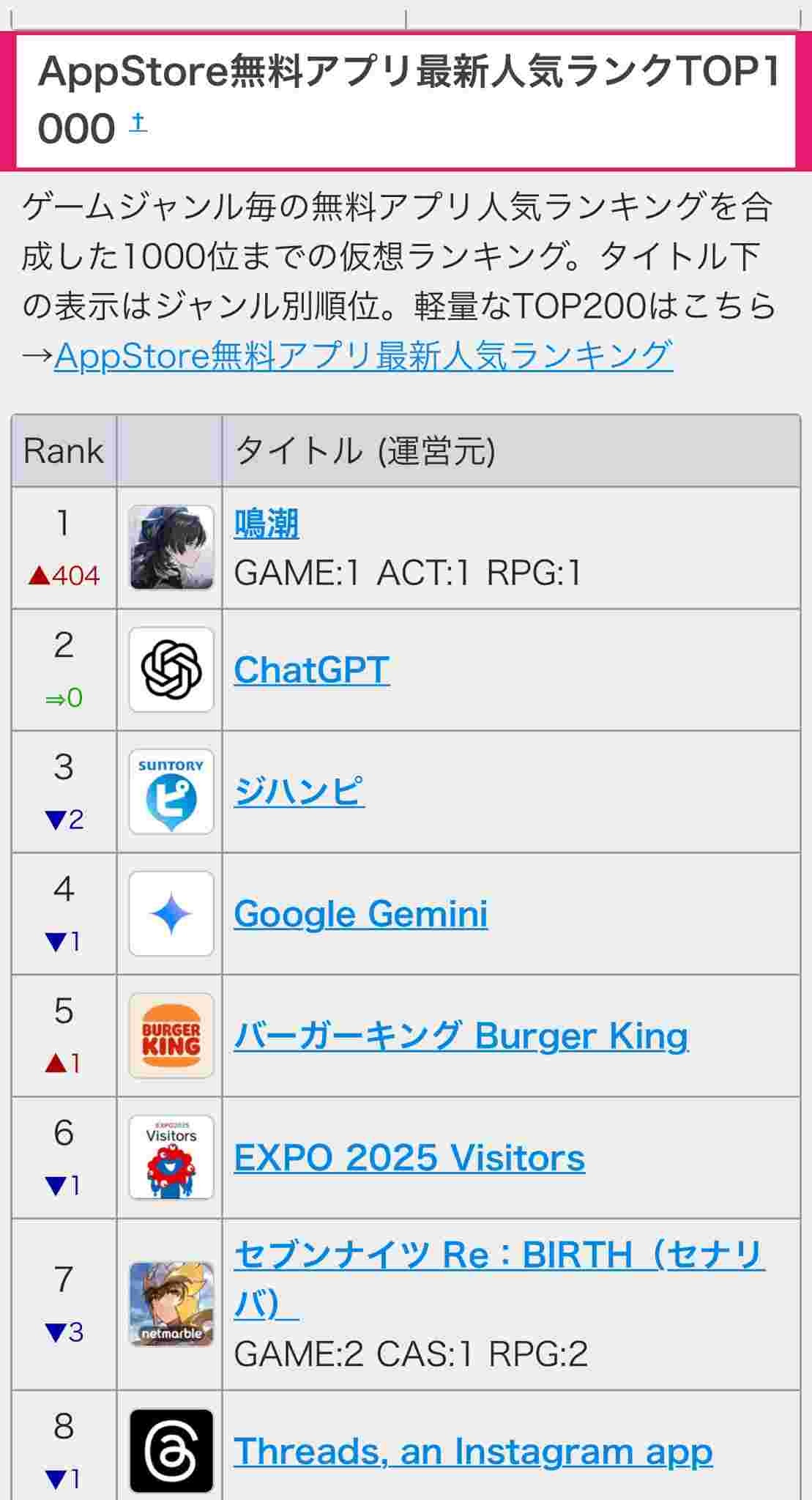Open the ChatGPT link

[x=311, y=669]
